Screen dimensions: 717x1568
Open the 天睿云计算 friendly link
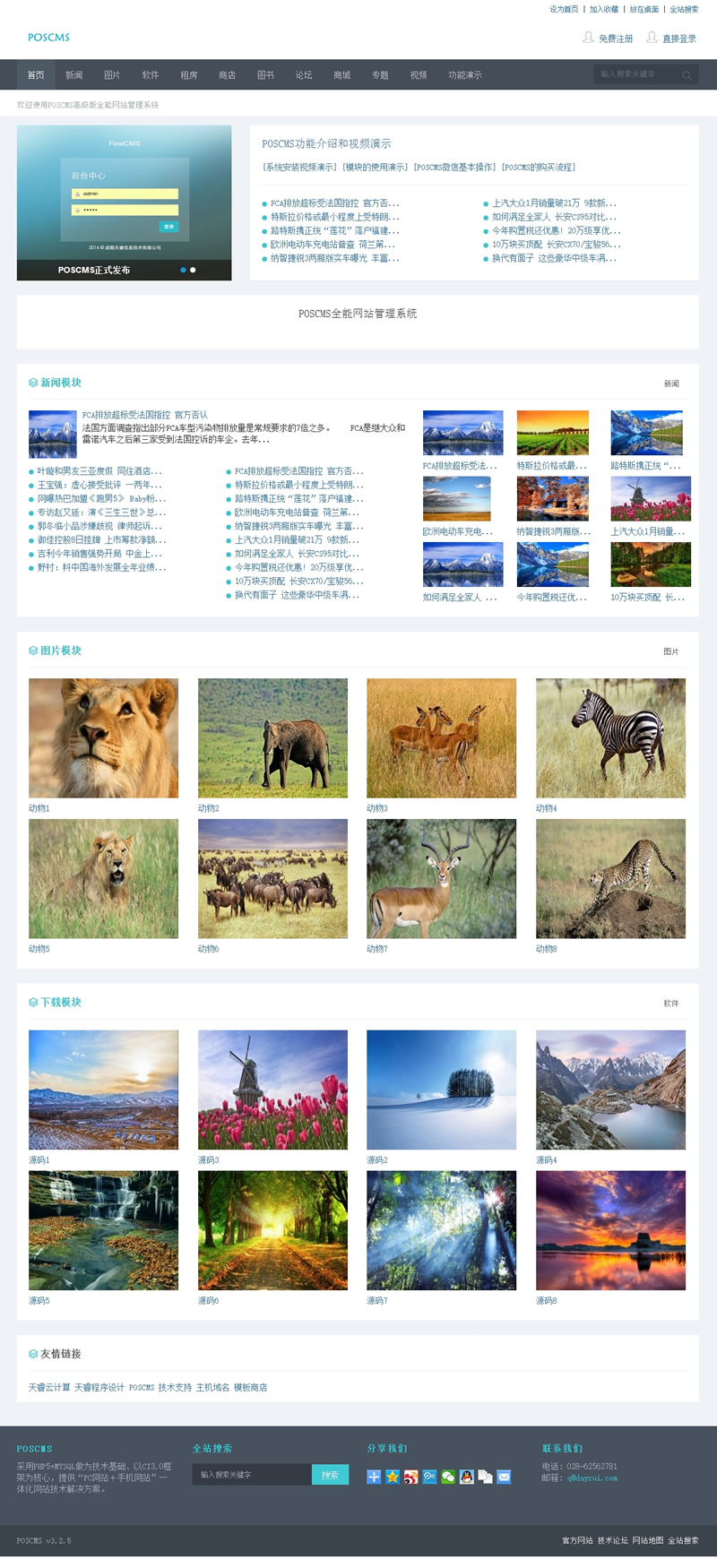[x=48, y=1387]
